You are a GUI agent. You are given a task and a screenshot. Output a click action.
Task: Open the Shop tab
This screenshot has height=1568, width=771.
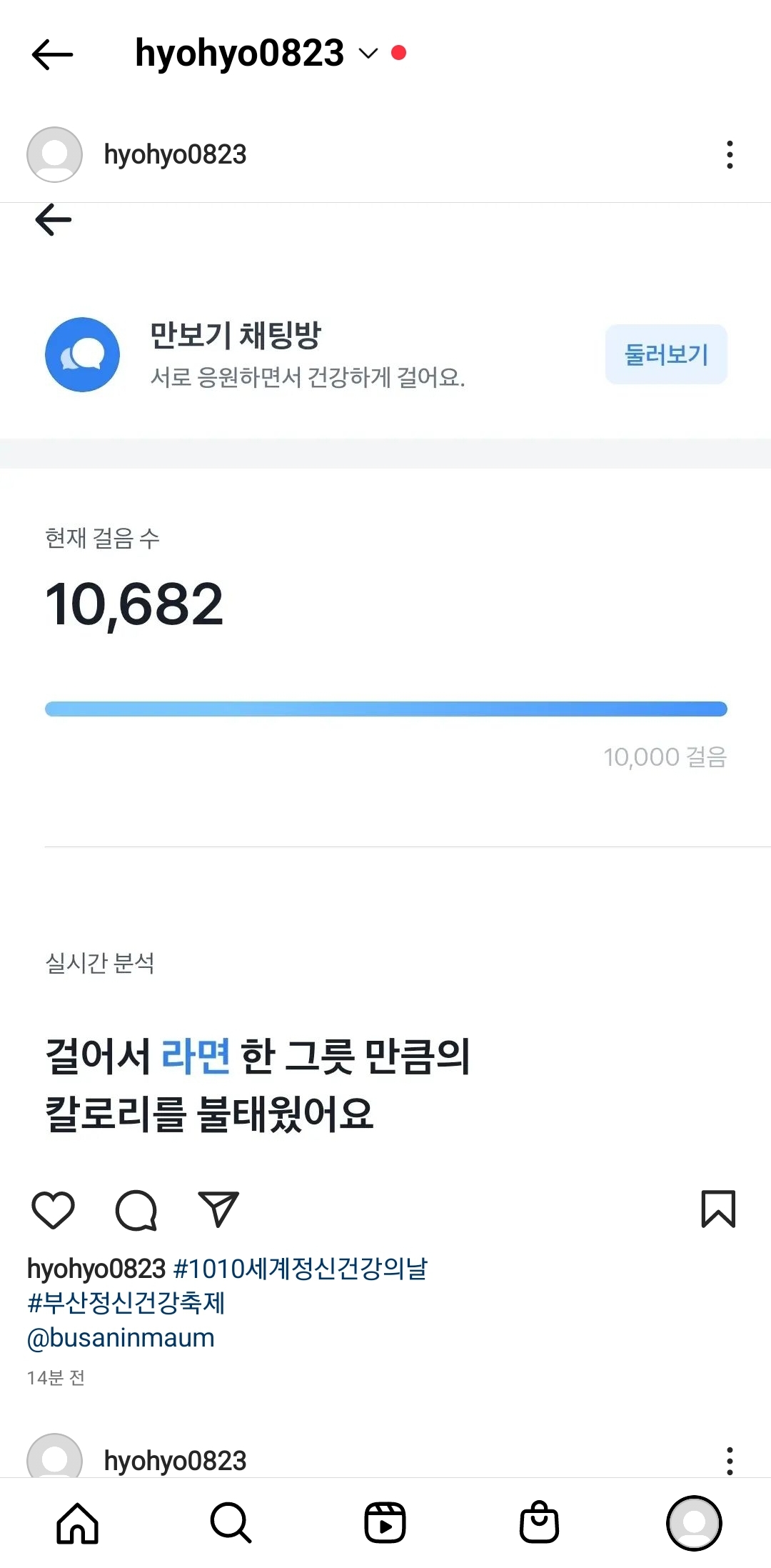pos(539,1523)
